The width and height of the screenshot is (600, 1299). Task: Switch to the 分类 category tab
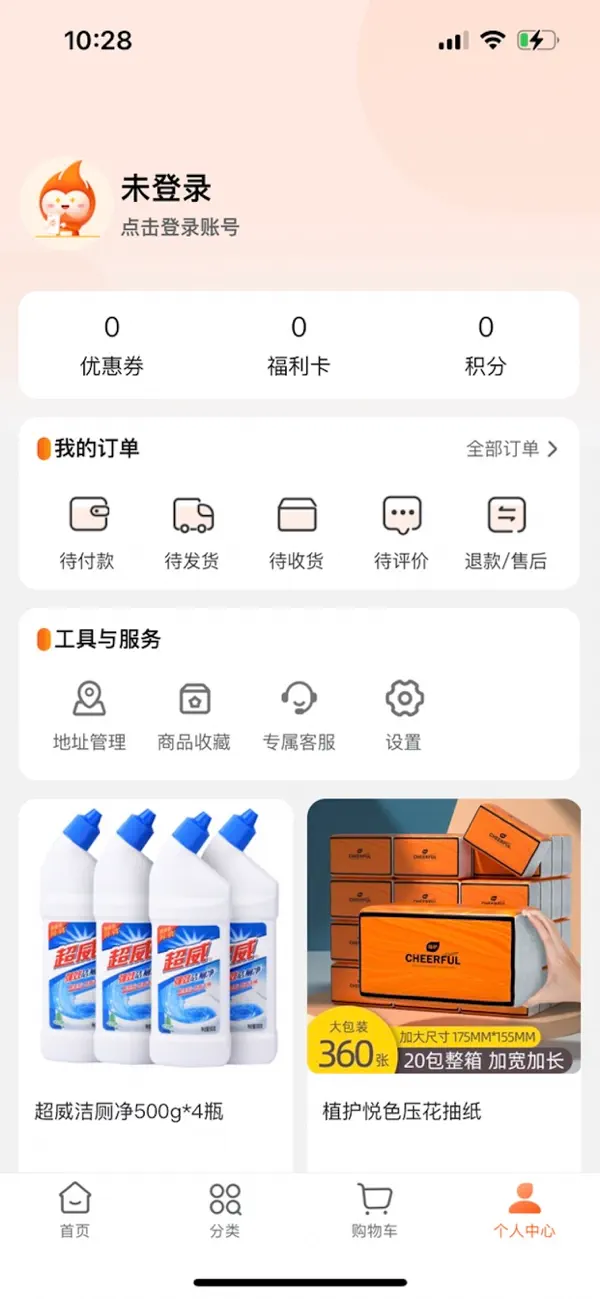[225, 1210]
